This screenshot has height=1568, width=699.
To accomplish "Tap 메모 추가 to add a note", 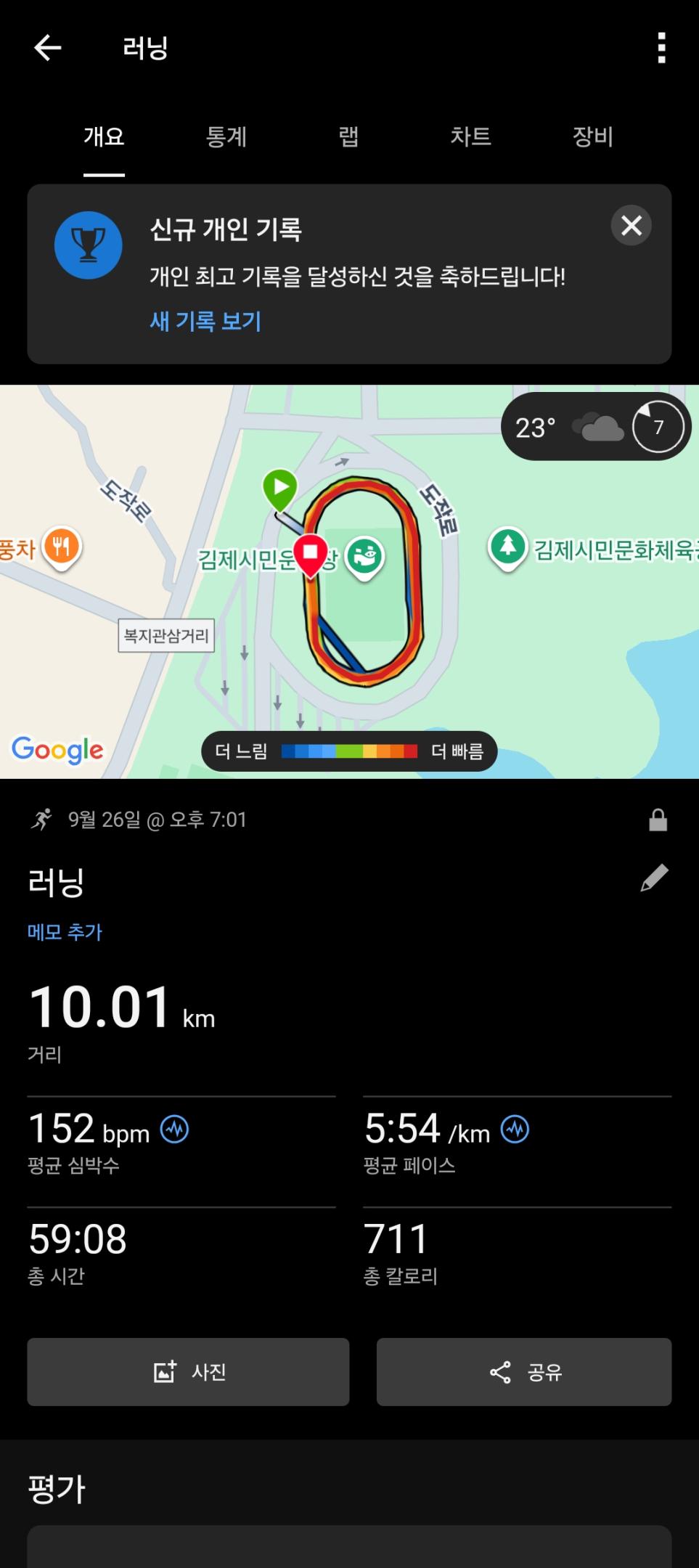I will click(x=65, y=932).
